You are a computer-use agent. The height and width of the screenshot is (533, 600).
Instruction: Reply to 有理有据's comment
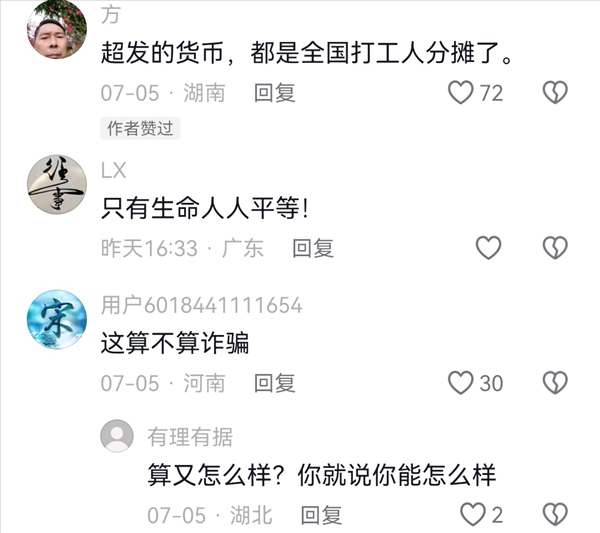(x=321, y=515)
